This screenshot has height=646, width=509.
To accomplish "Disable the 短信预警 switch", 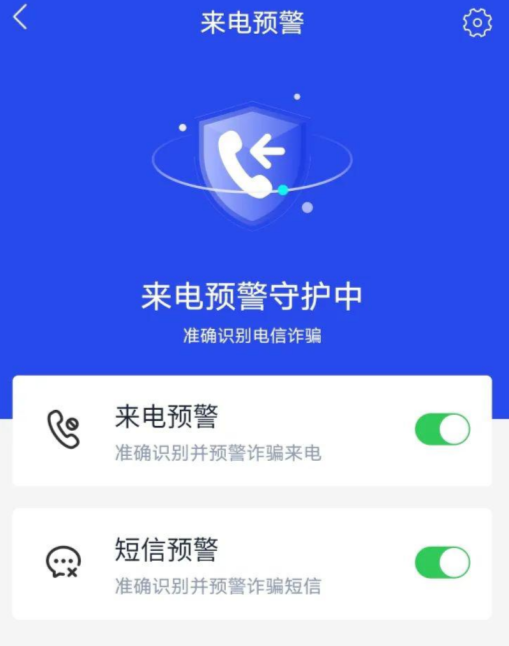I will point(442,562).
